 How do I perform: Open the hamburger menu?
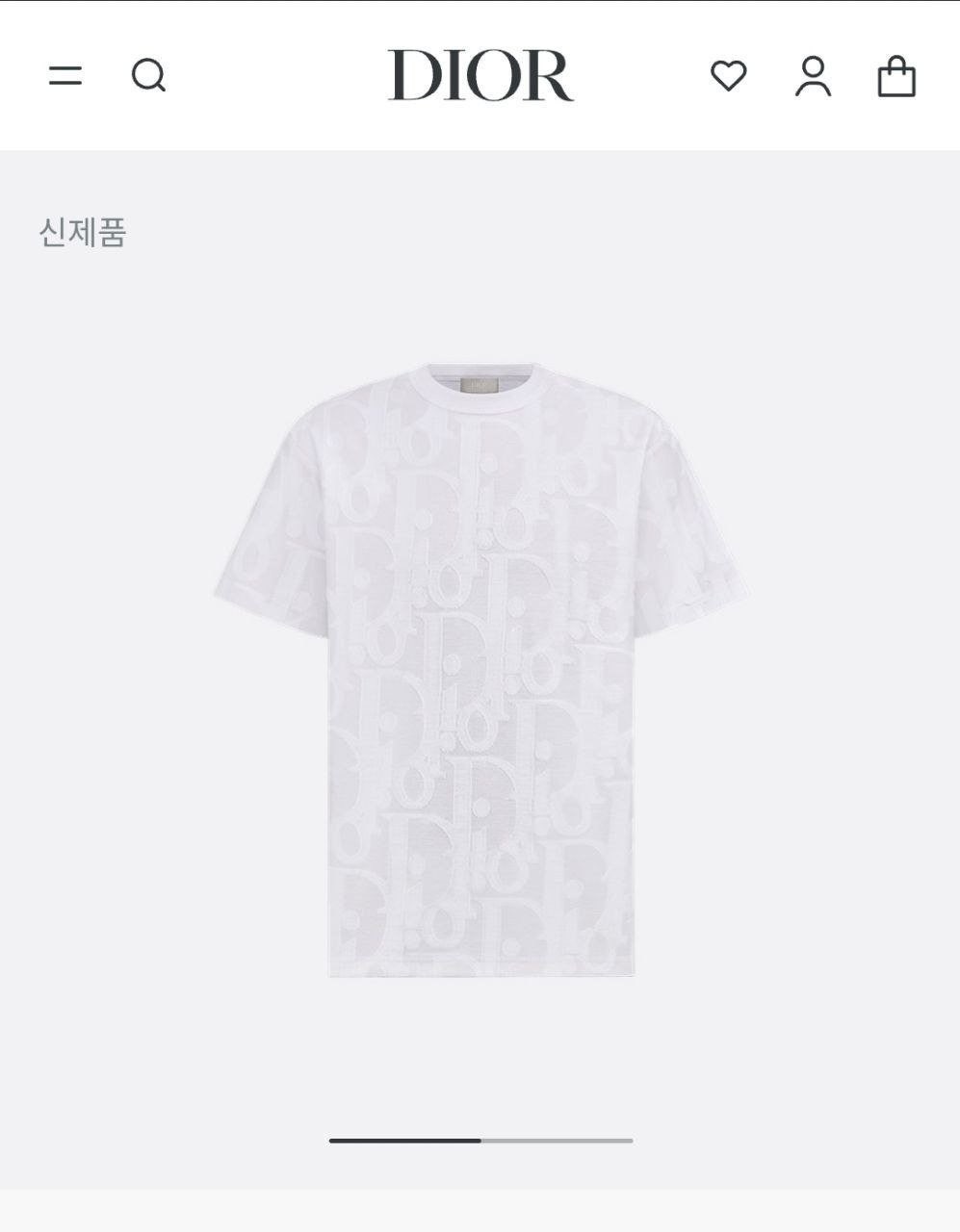(x=65, y=75)
